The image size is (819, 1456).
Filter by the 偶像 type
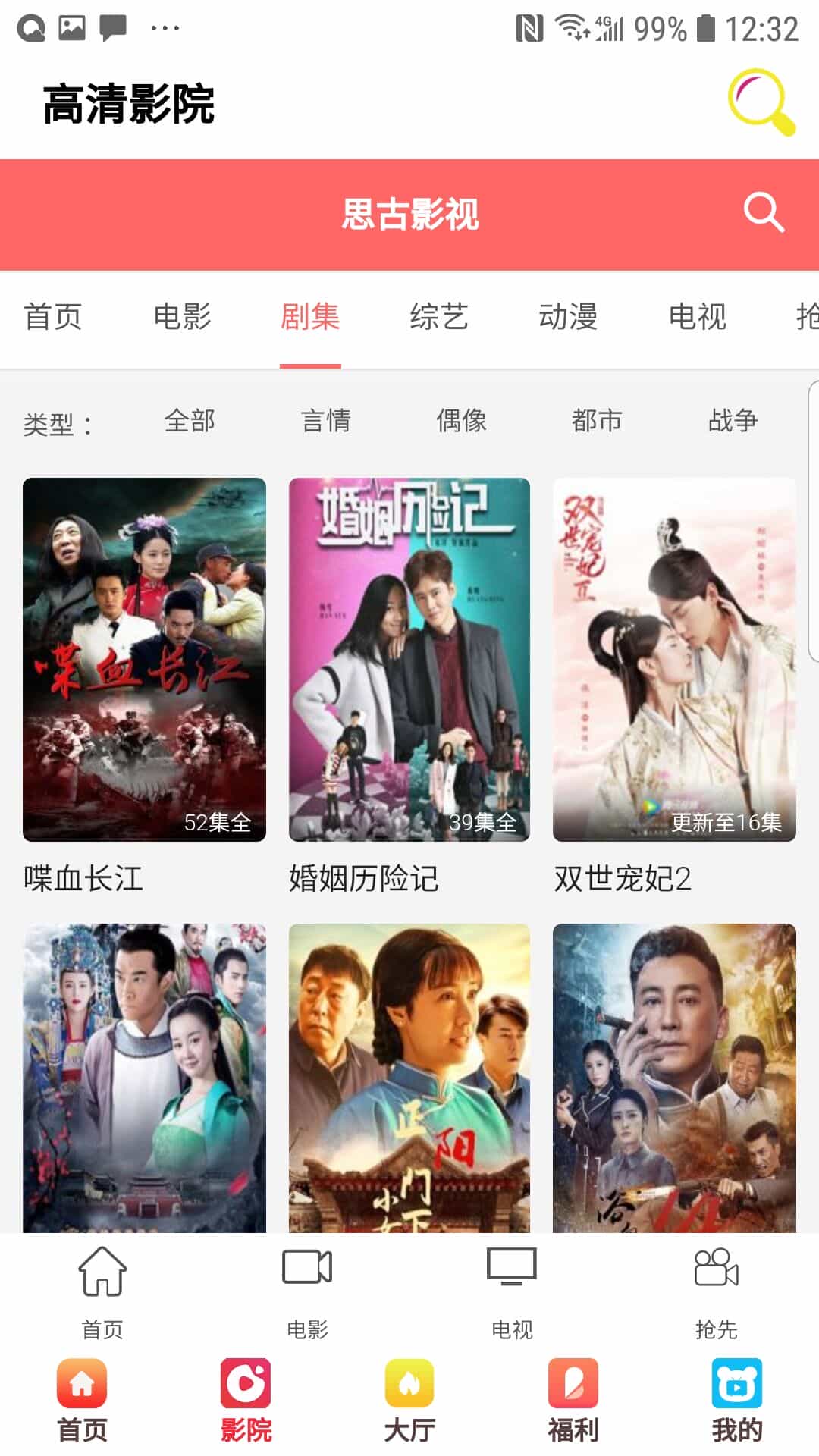[x=461, y=420]
